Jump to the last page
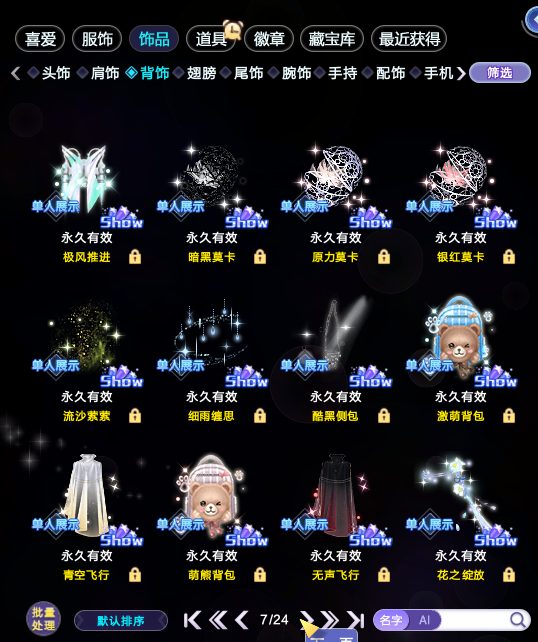The height and width of the screenshot is (642, 538). pyautogui.click(x=355, y=620)
